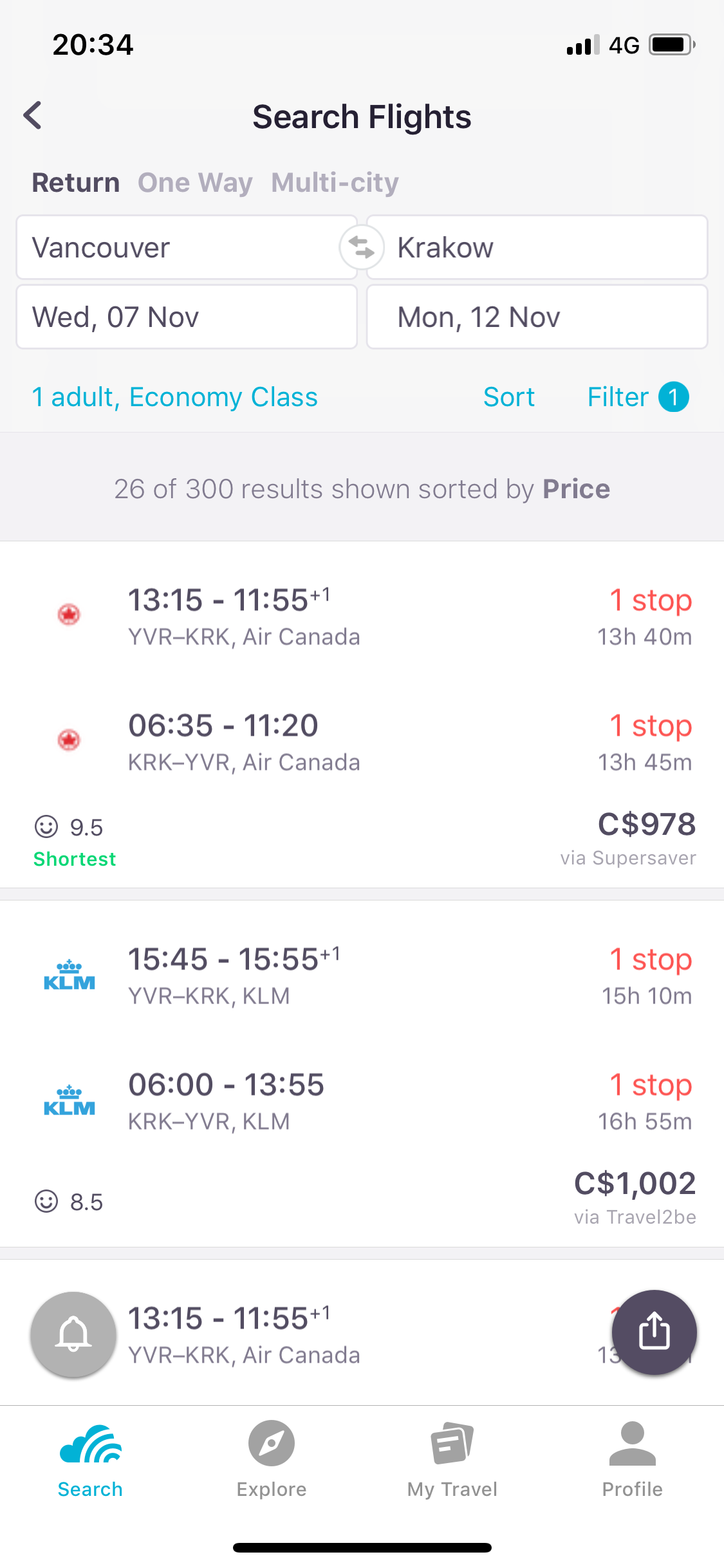This screenshot has height=1568, width=724.
Task: Go to the Profile tab
Action: click(x=633, y=1460)
